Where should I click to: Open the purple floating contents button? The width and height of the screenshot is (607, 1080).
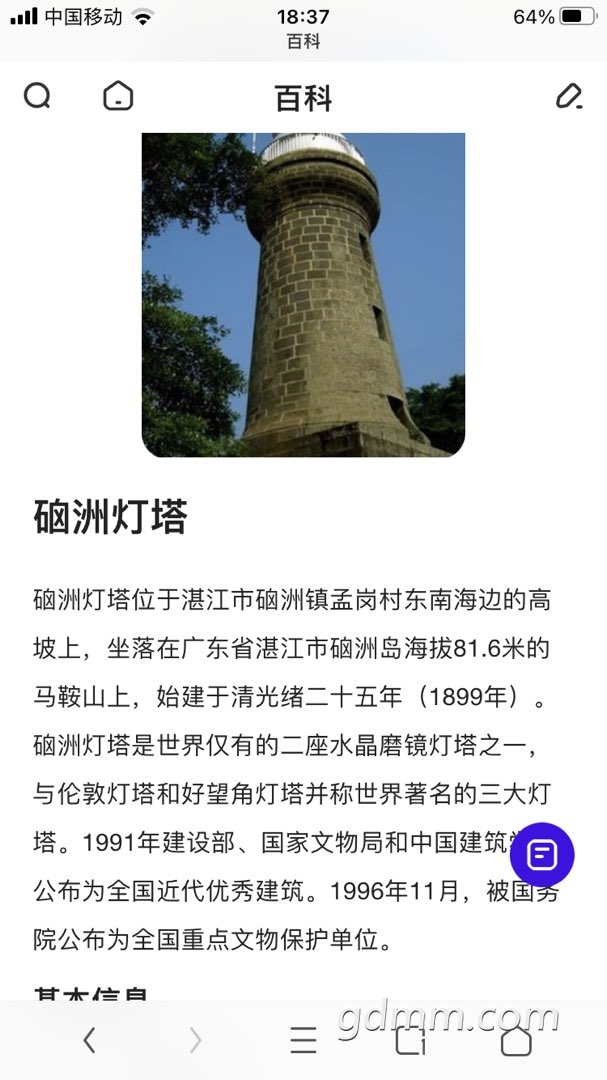click(x=542, y=854)
